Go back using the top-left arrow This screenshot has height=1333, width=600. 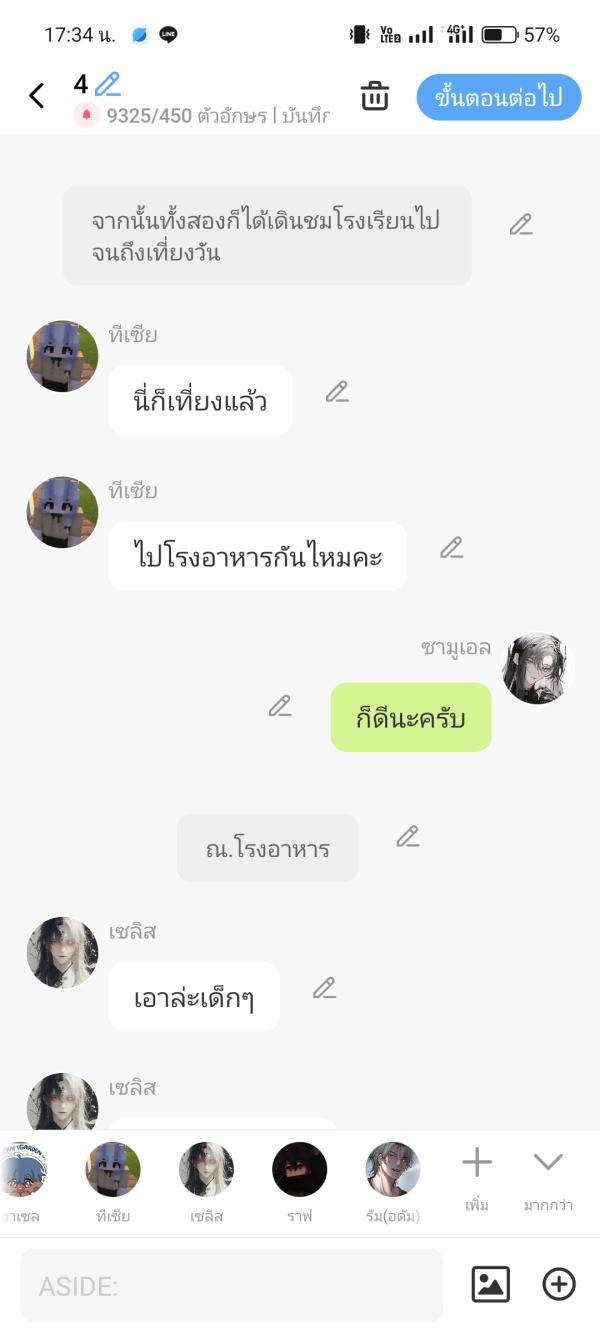(37, 96)
